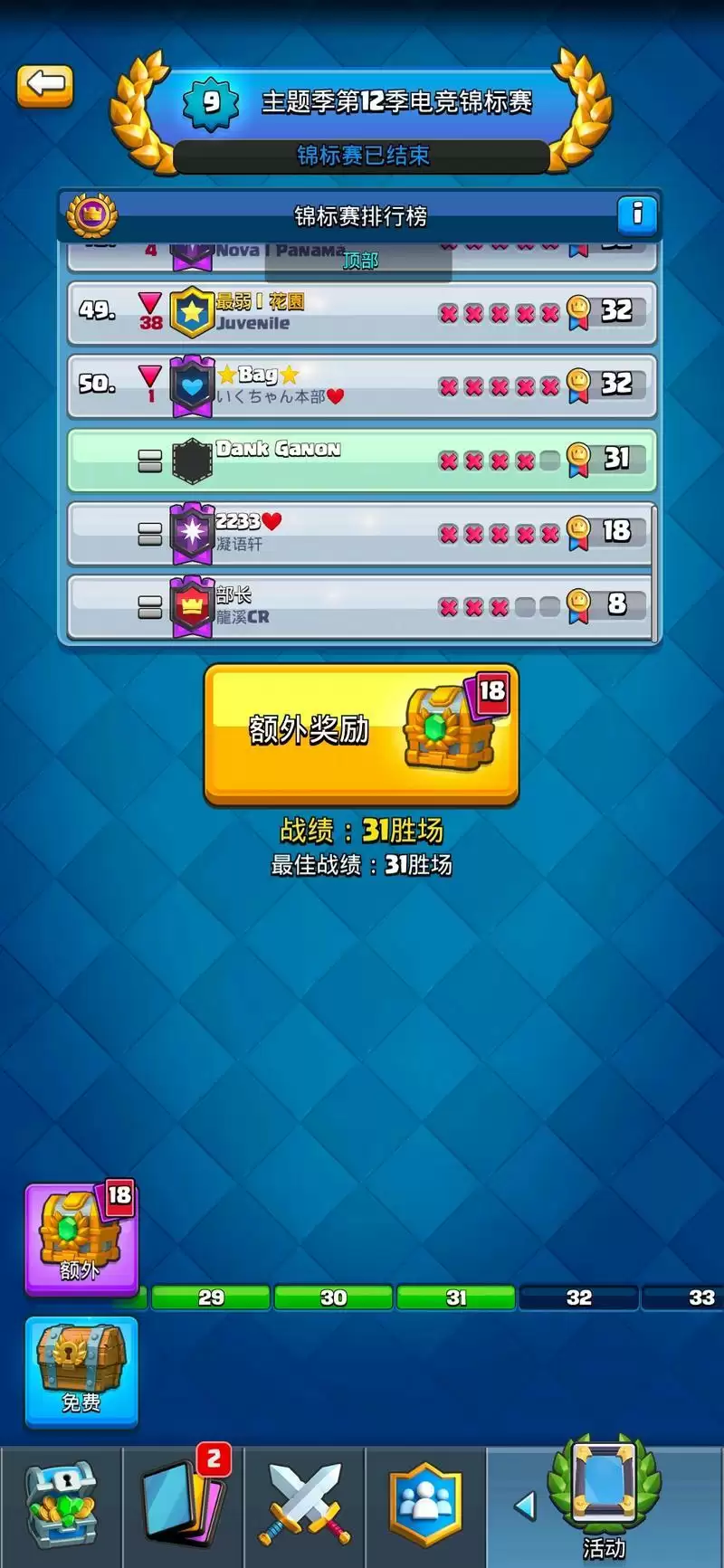Jump to top of leaderboard via 顶部
Viewport: 724px width, 1568px height.
359,261
